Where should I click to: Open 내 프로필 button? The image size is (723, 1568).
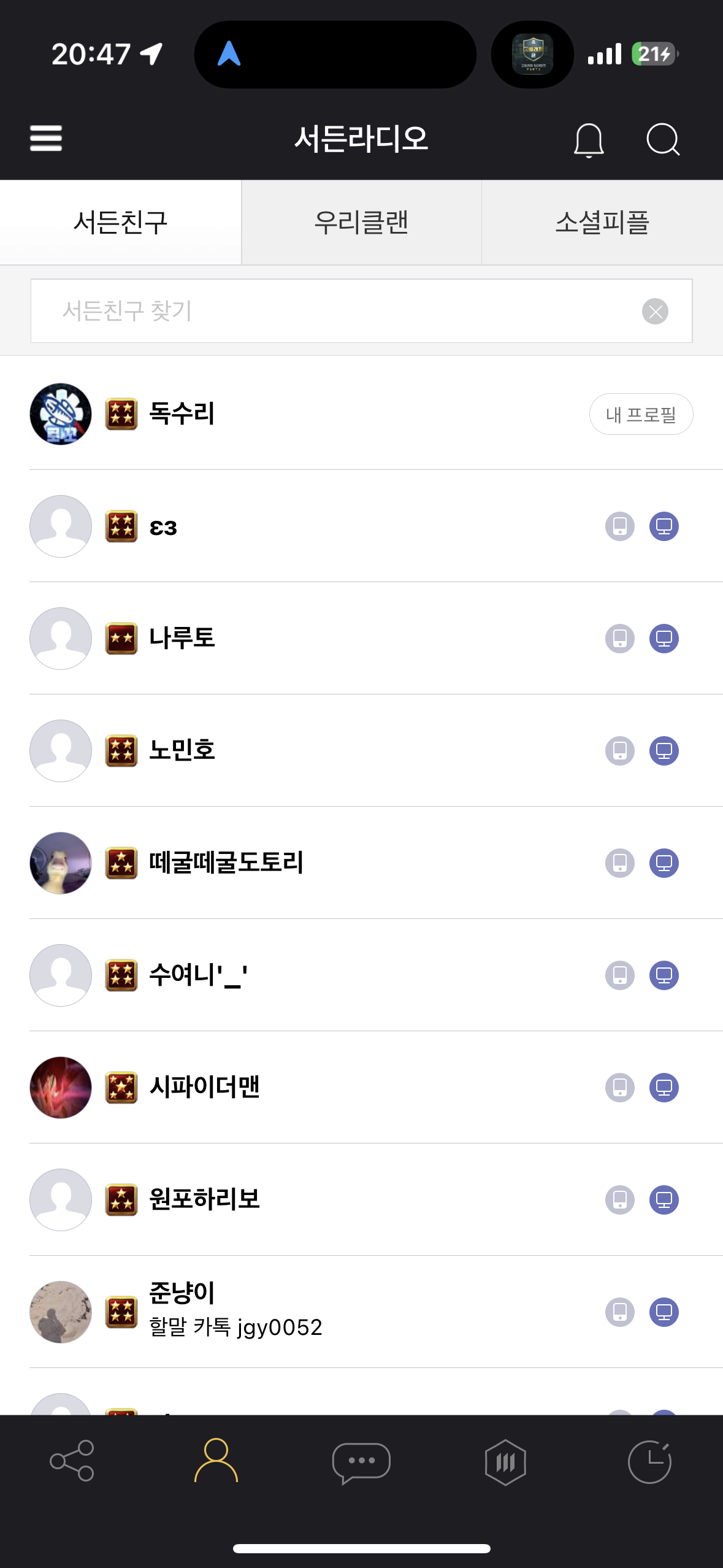tap(641, 414)
